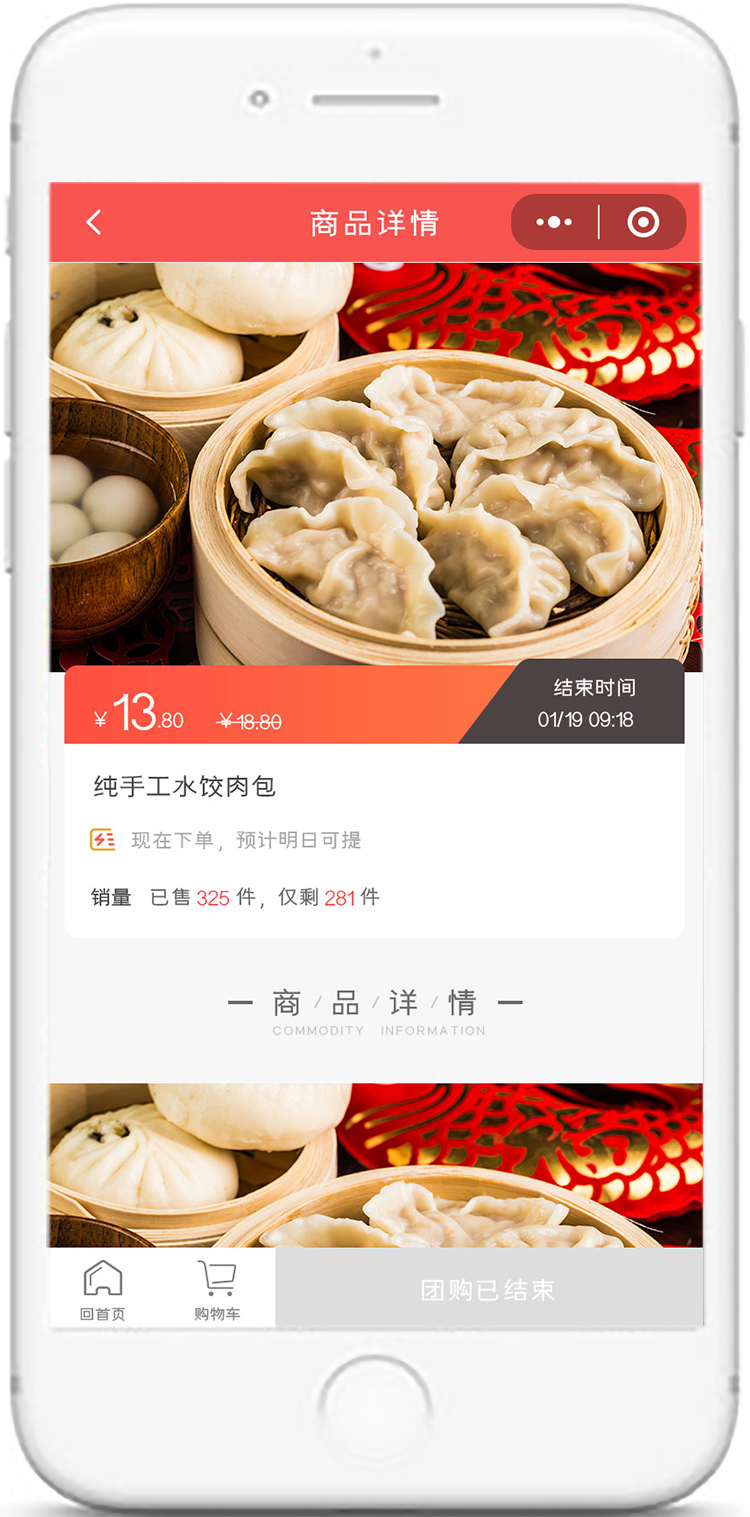Viewport: 750px width, 1517px height.
Task: Open the mini program three-dot menu
Action: 554,222
